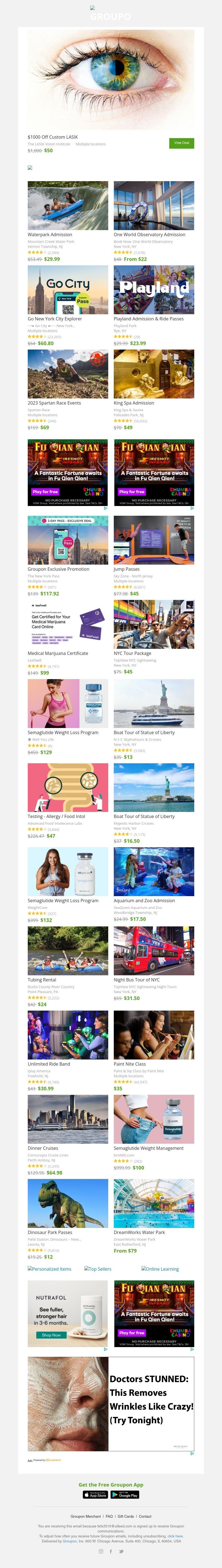Screen dimensions: 222x1568
Task: Open One World Observatory Admission deal
Action: click(154, 206)
